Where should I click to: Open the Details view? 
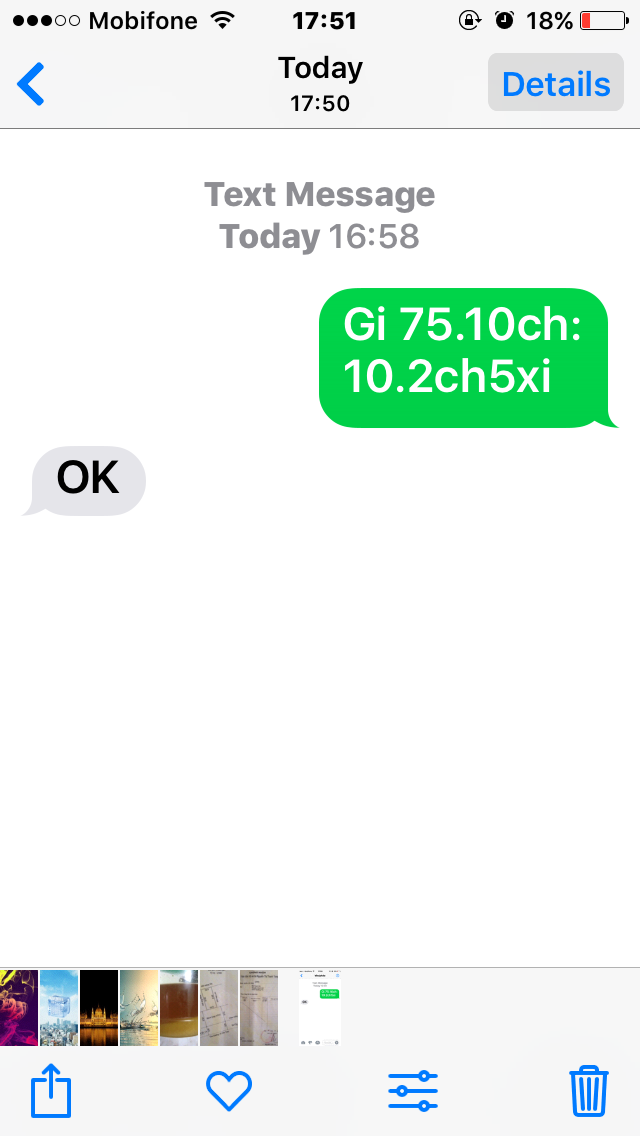click(555, 84)
